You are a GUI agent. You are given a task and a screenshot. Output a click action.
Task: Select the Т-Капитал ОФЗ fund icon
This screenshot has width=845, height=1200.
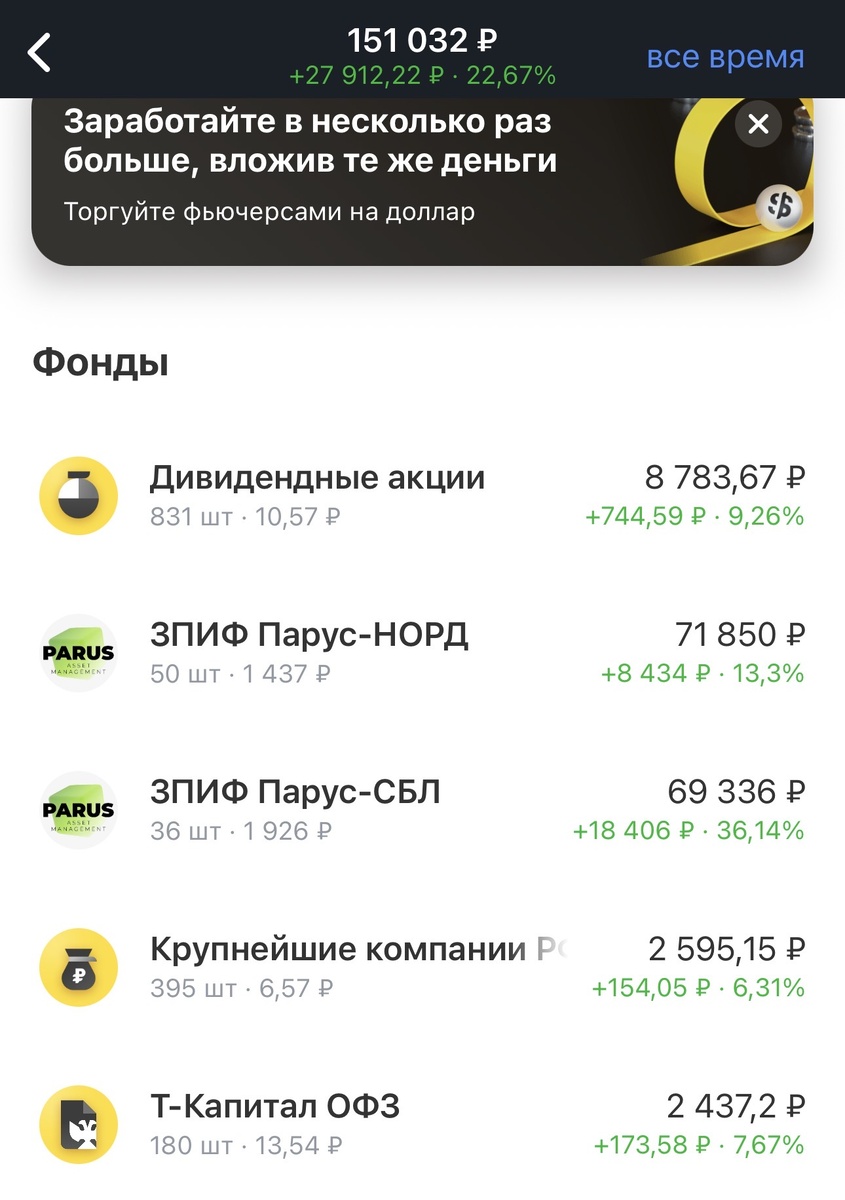coord(79,1126)
